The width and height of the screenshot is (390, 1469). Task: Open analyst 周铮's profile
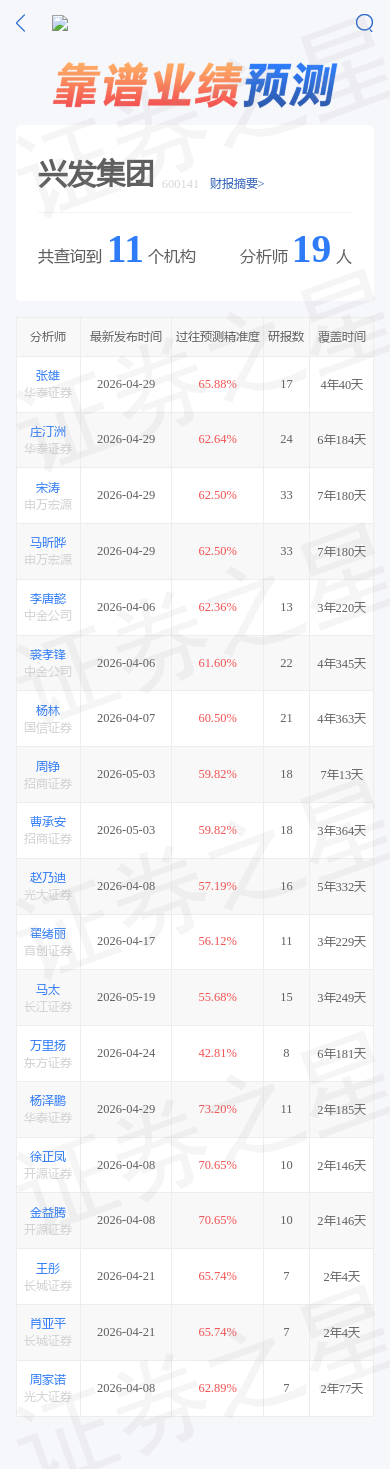[x=48, y=766]
